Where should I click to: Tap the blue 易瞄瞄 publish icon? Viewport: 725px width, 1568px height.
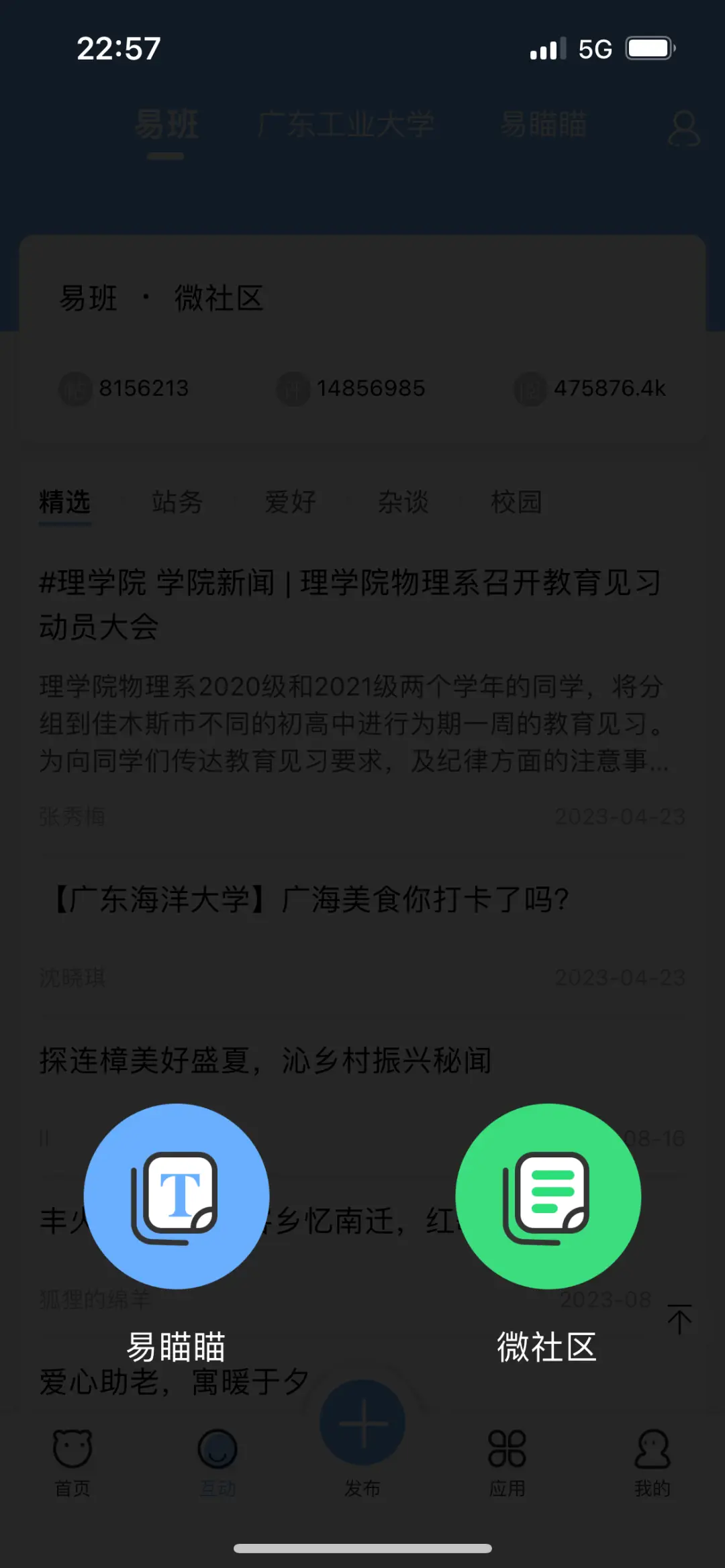pos(176,1194)
